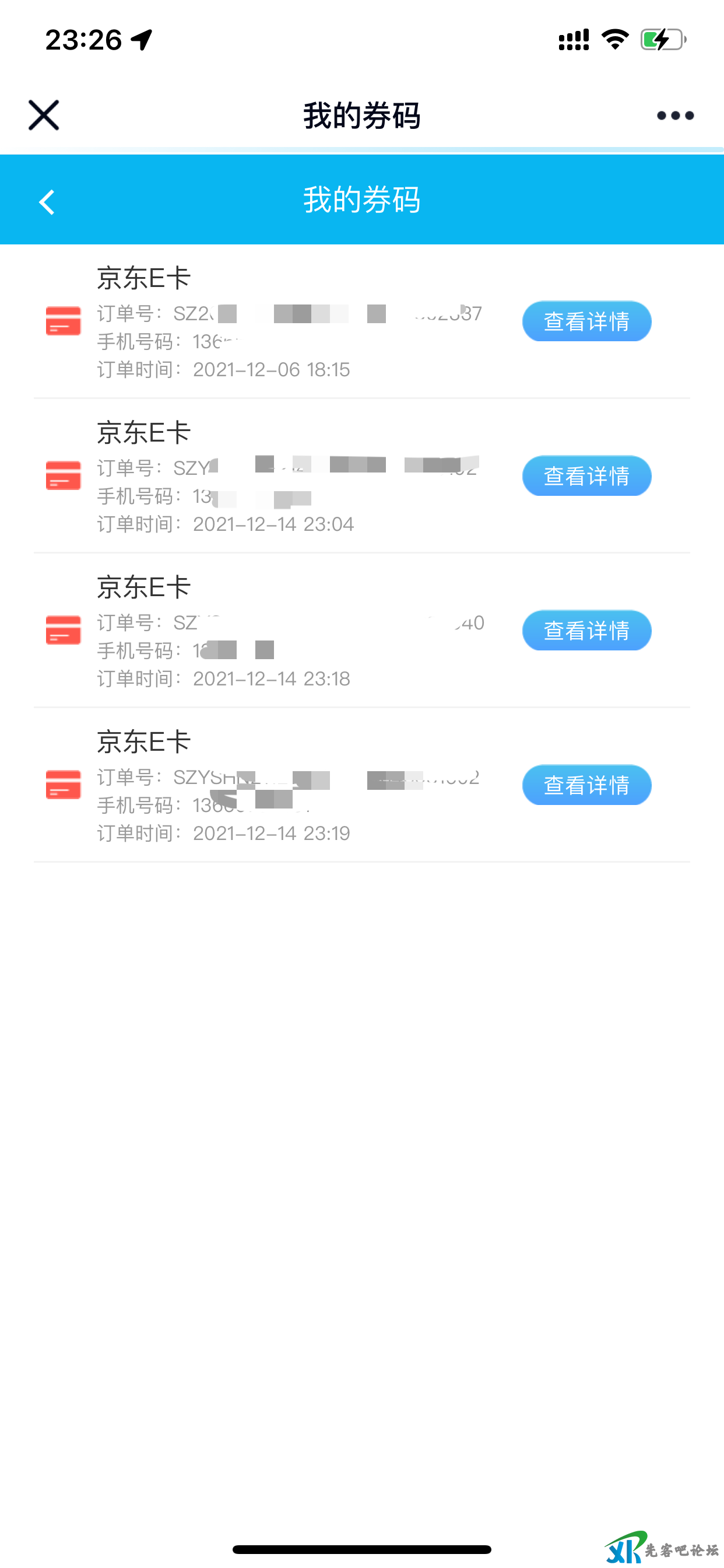724x1568 pixels.
Task: Tap the home indicator bar at bottom
Action: tap(362, 1548)
